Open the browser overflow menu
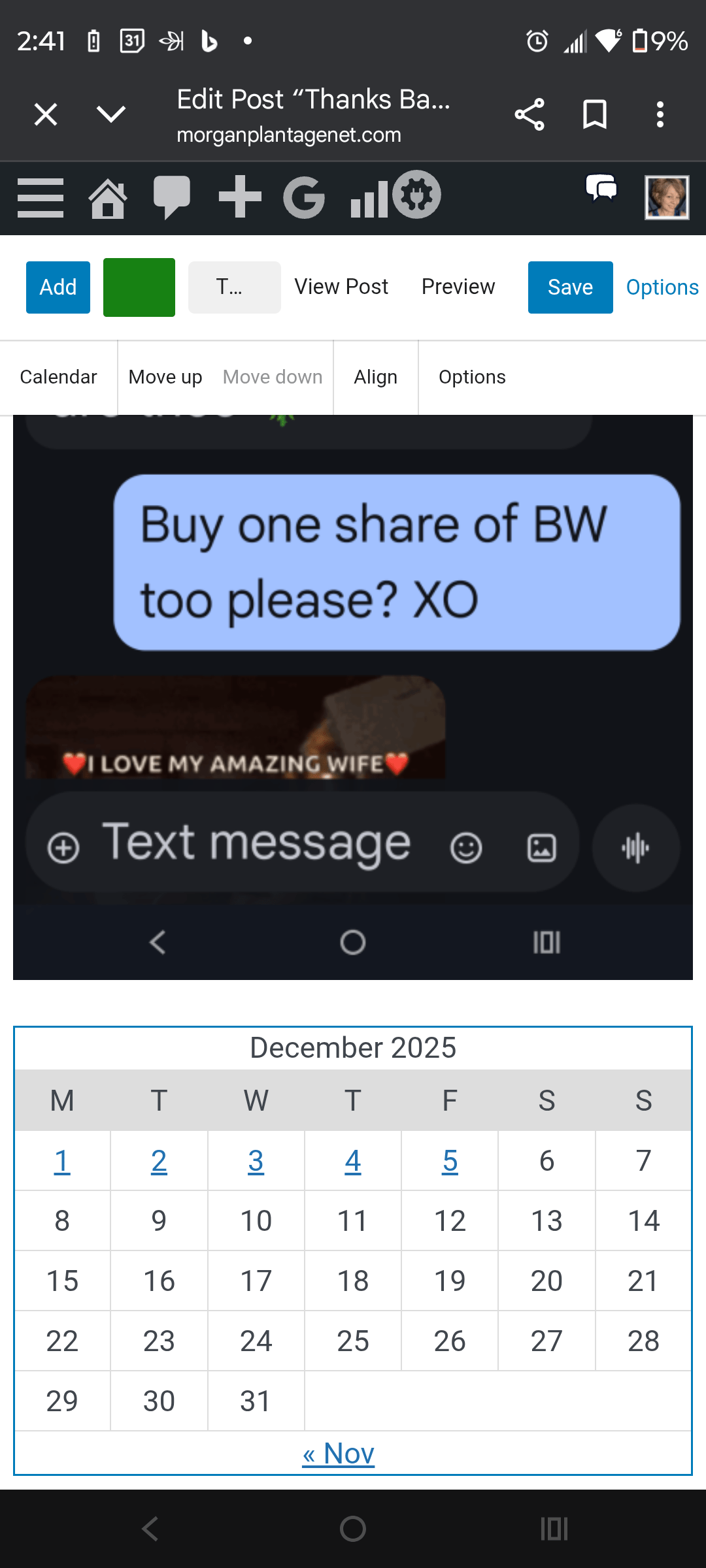This screenshot has width=706, height=1568. tap(660, 115)
